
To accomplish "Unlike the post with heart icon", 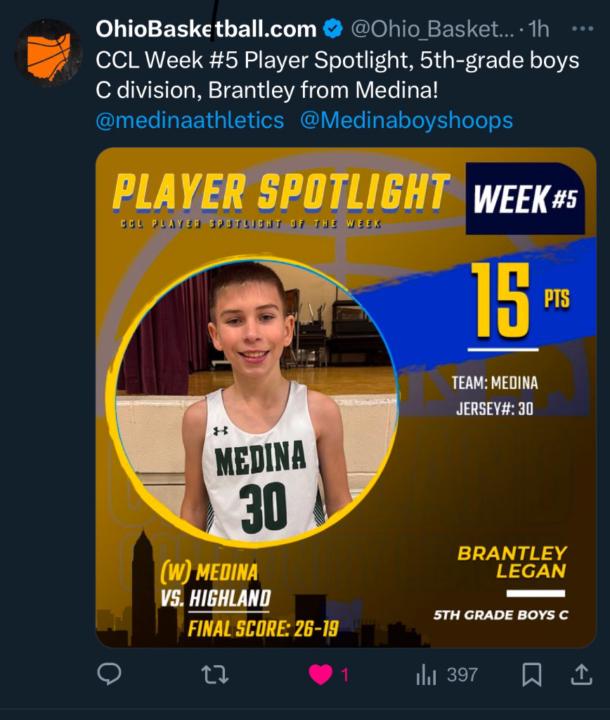I will (322, 675).
